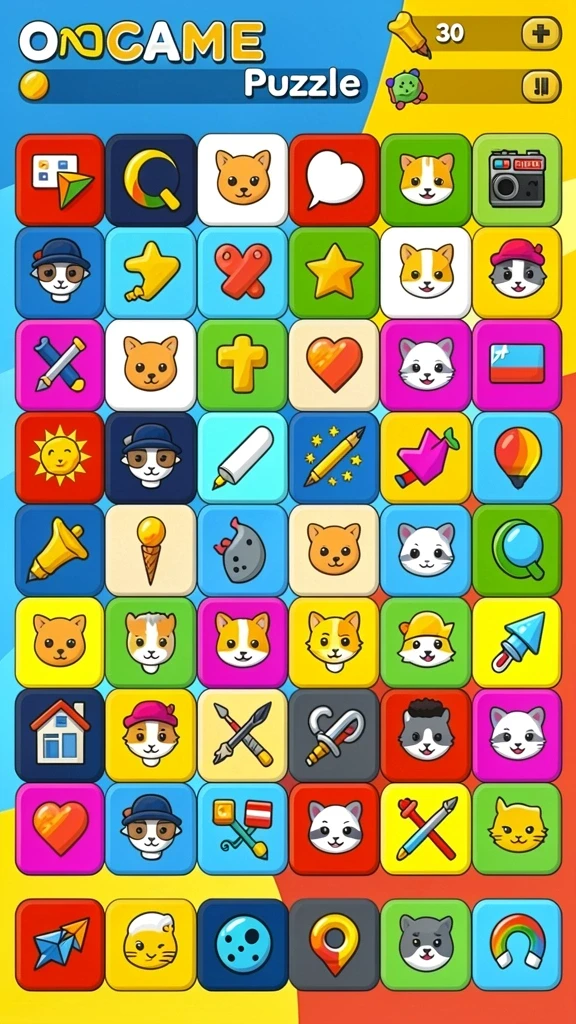Select the paper plane tile
The image size is (576, 1024).
coord(60,944)
